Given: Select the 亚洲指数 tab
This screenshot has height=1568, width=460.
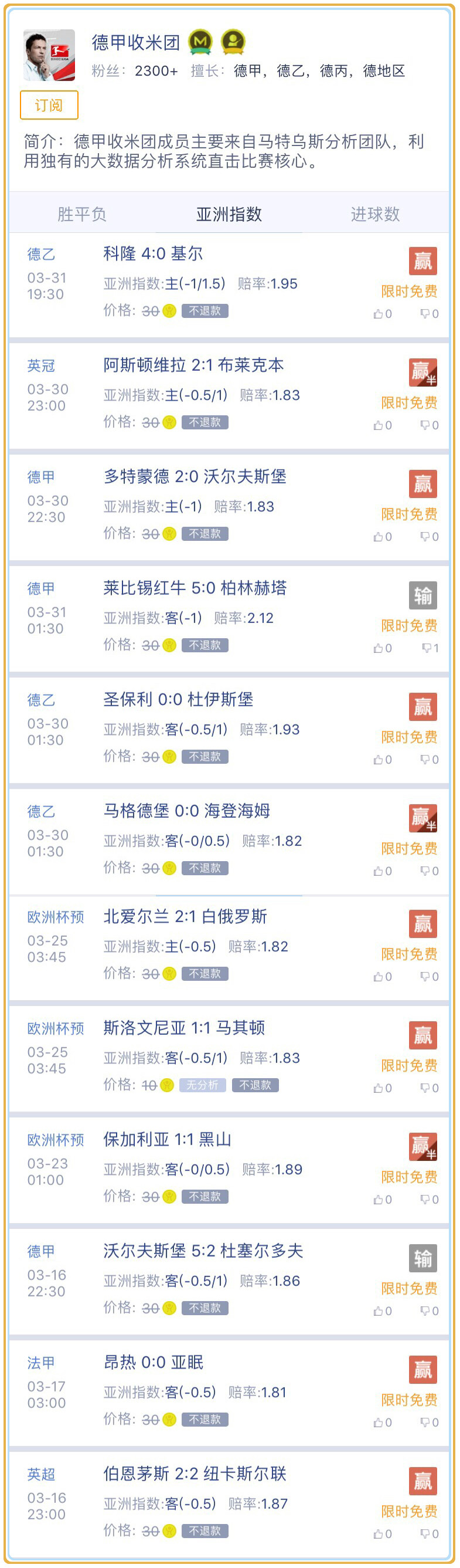Looking at the screenshot, I should click(x=229, y=214).
